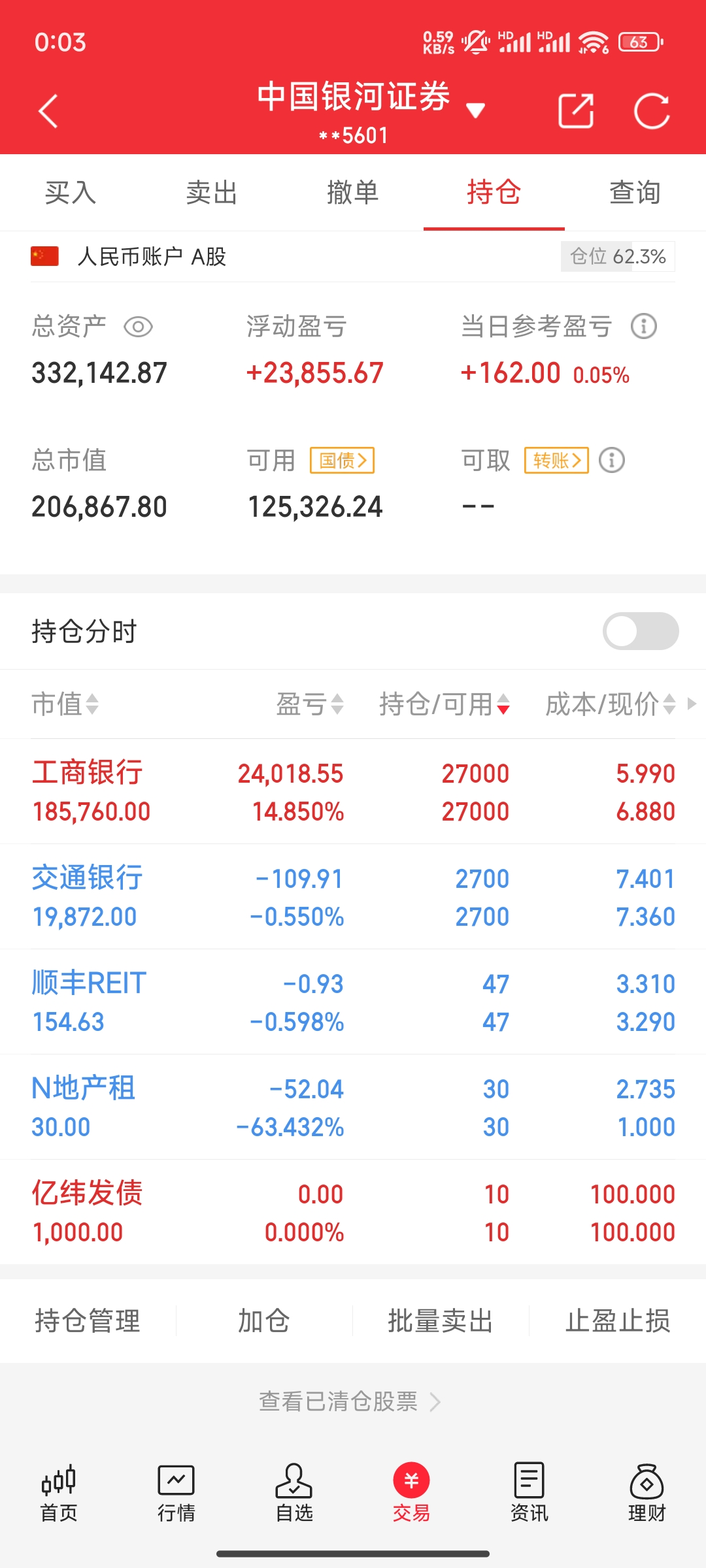The image size is (706, 1568).
Task: Switch to the 买入 tab
Action: coord(71,193)
